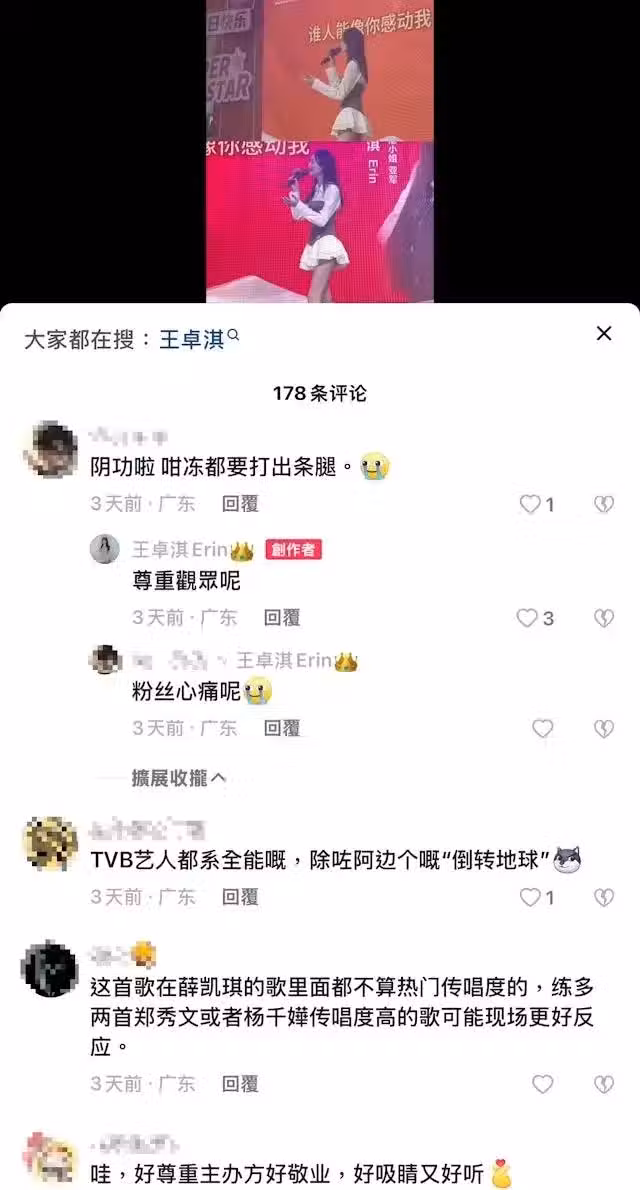This screenshot has width=640, height=1190.
Task: Like the creator's reply 尊重觀眾呢
Action: 528,618
